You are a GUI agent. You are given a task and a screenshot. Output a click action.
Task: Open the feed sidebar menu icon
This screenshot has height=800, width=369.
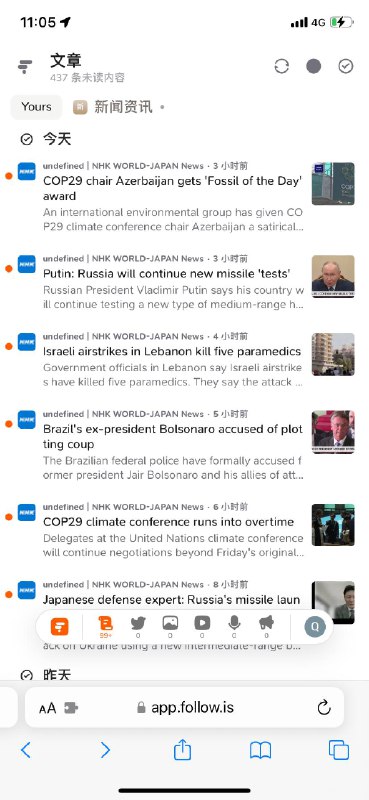click(x=24, y=66)
